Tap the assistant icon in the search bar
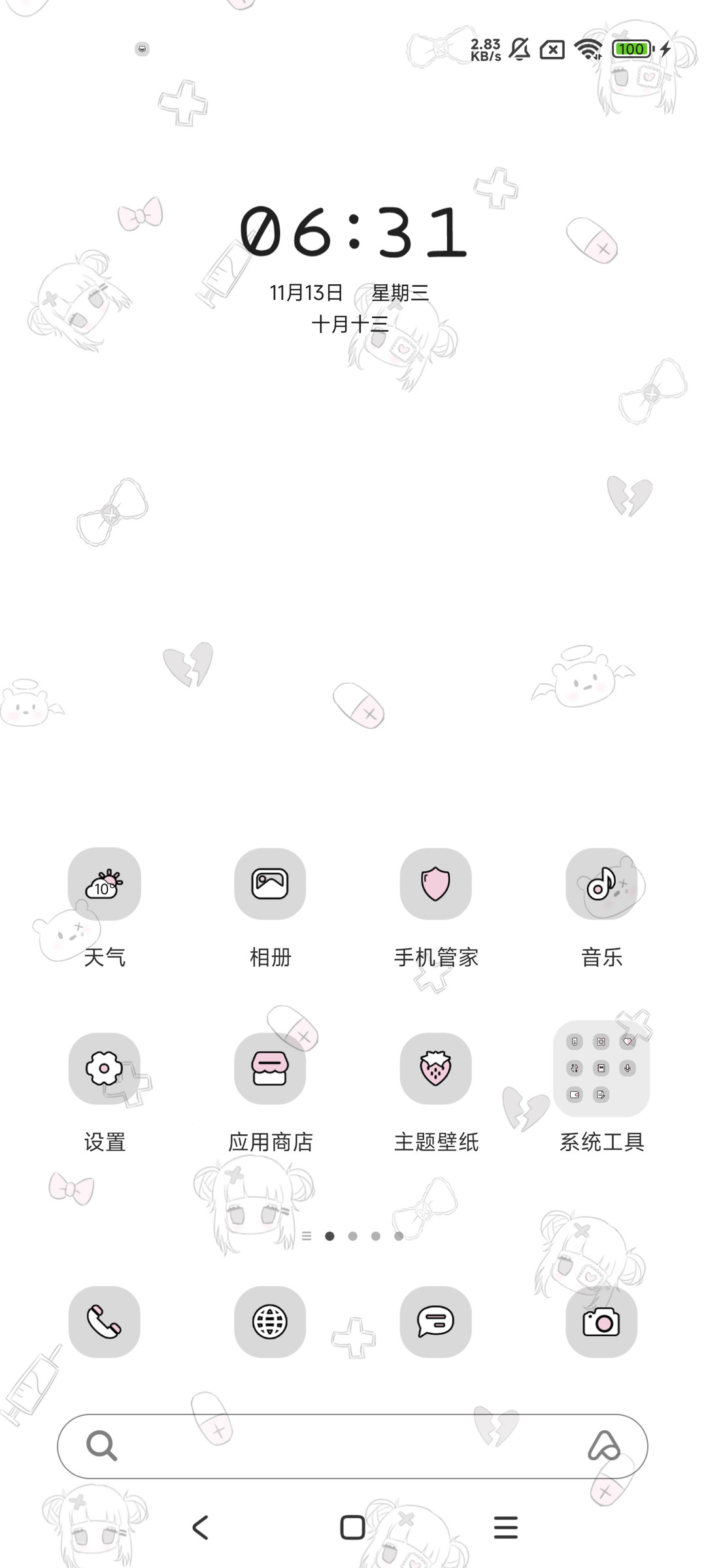 tap(604, 1446)
